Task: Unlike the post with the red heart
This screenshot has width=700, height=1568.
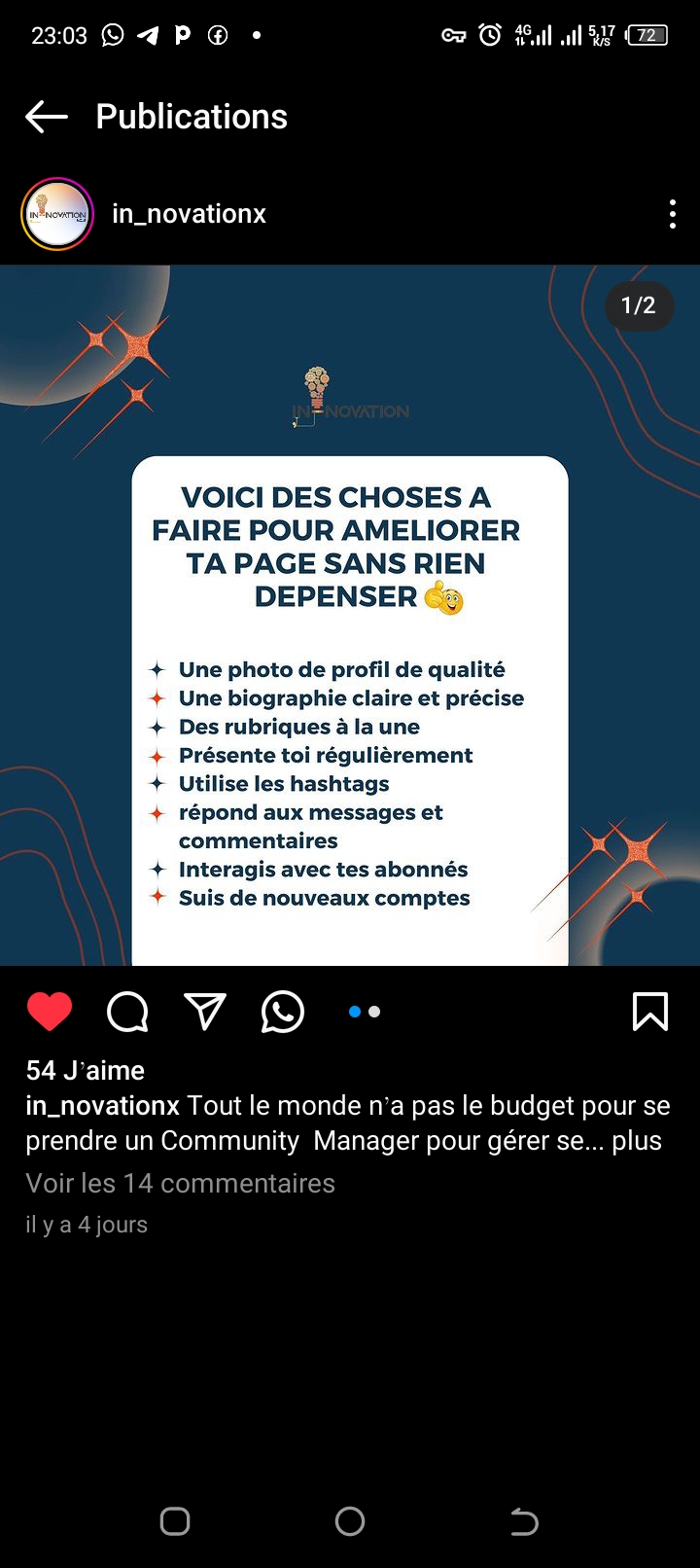Action: click(x=50, y=1012)
